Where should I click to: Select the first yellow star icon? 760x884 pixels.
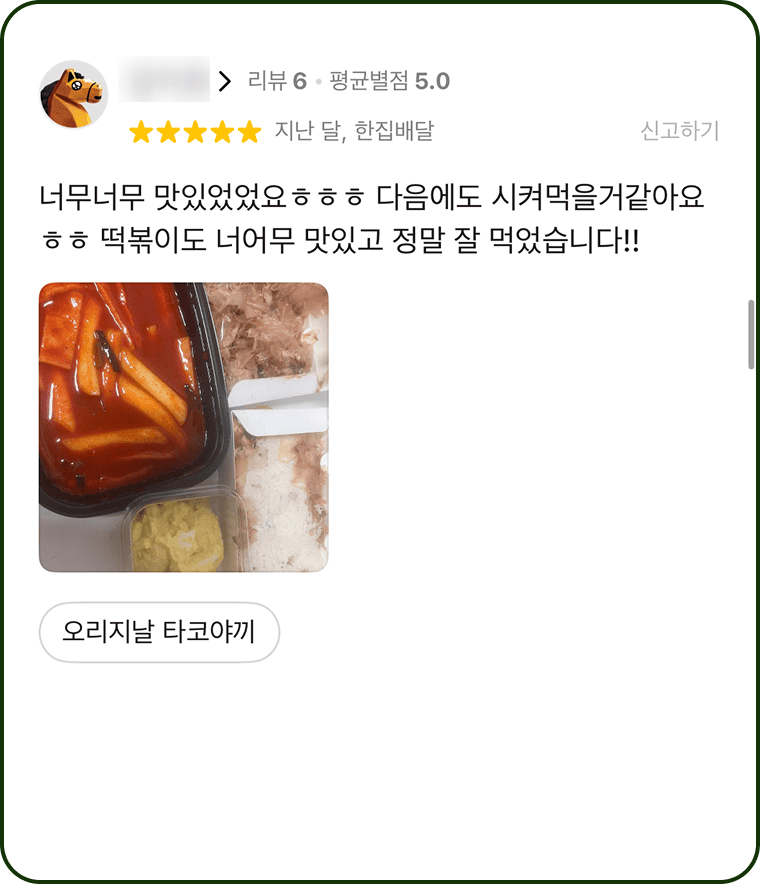(x=140, y=130)
